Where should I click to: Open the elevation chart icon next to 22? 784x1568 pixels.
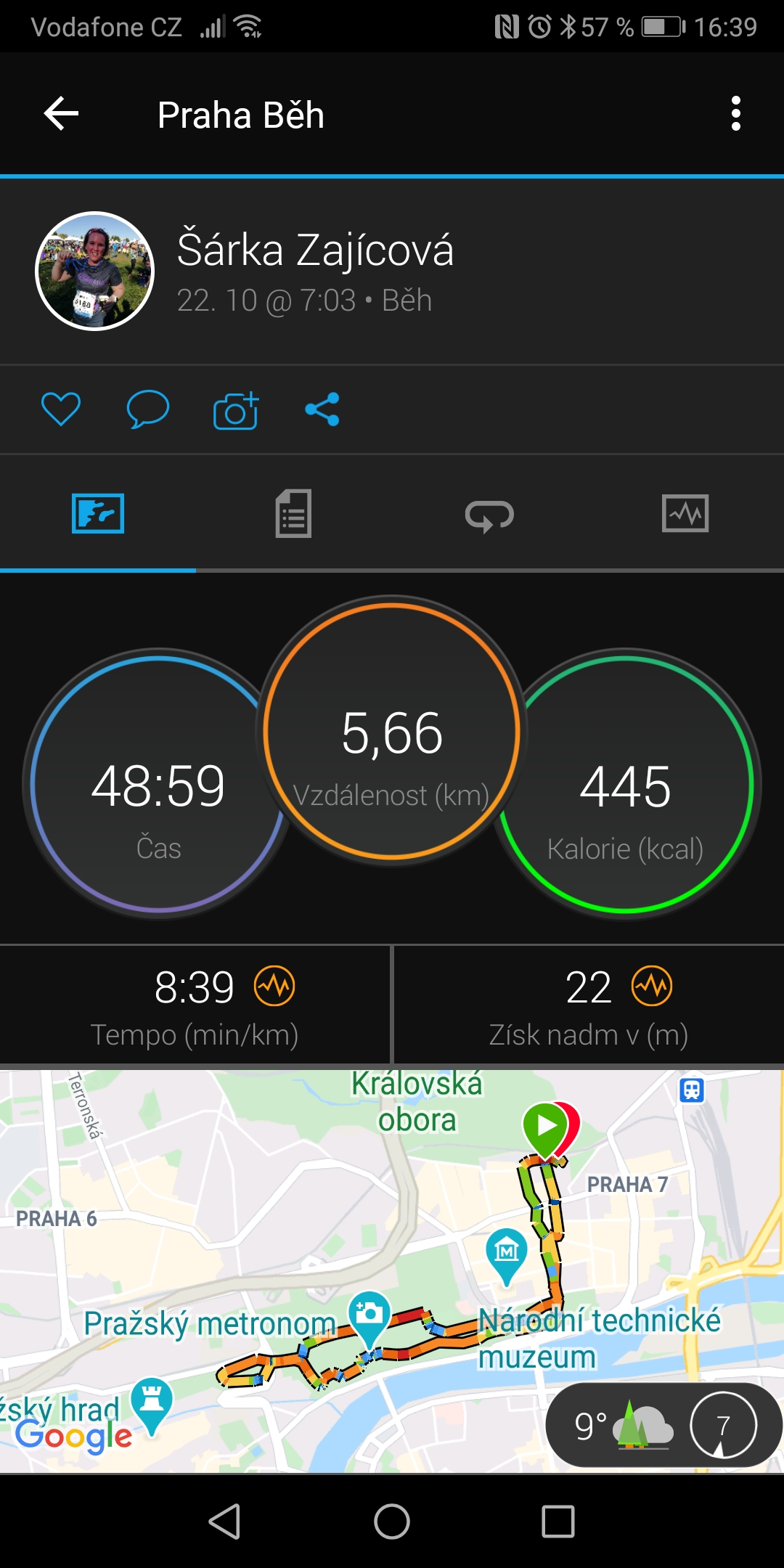click(x=652, y=987)
